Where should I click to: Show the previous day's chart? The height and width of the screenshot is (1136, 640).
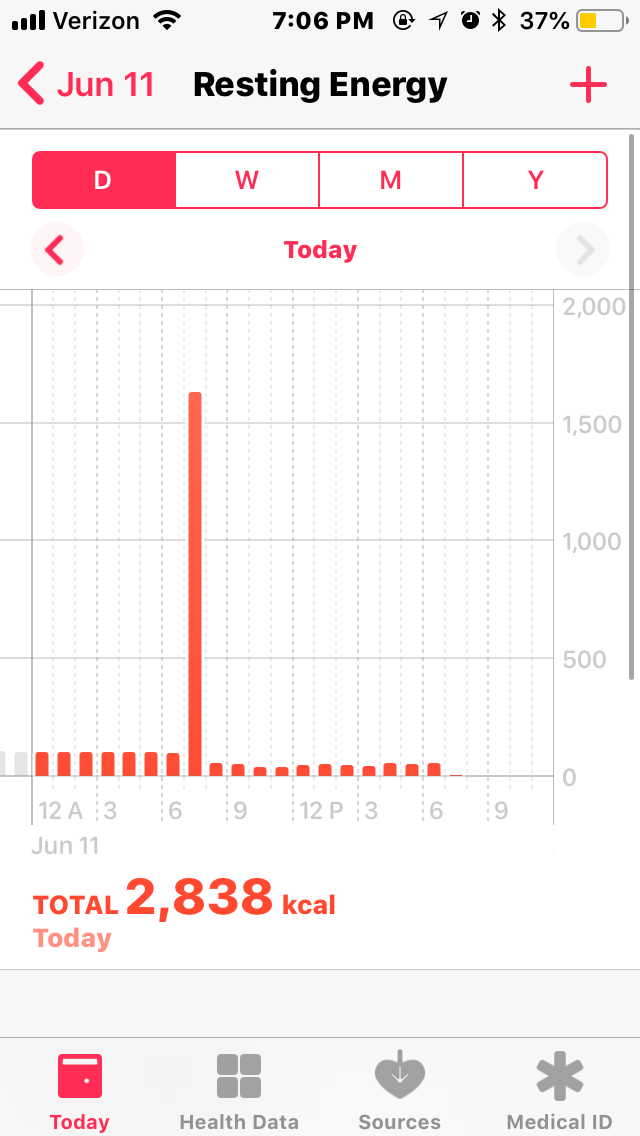pos(57,250)
